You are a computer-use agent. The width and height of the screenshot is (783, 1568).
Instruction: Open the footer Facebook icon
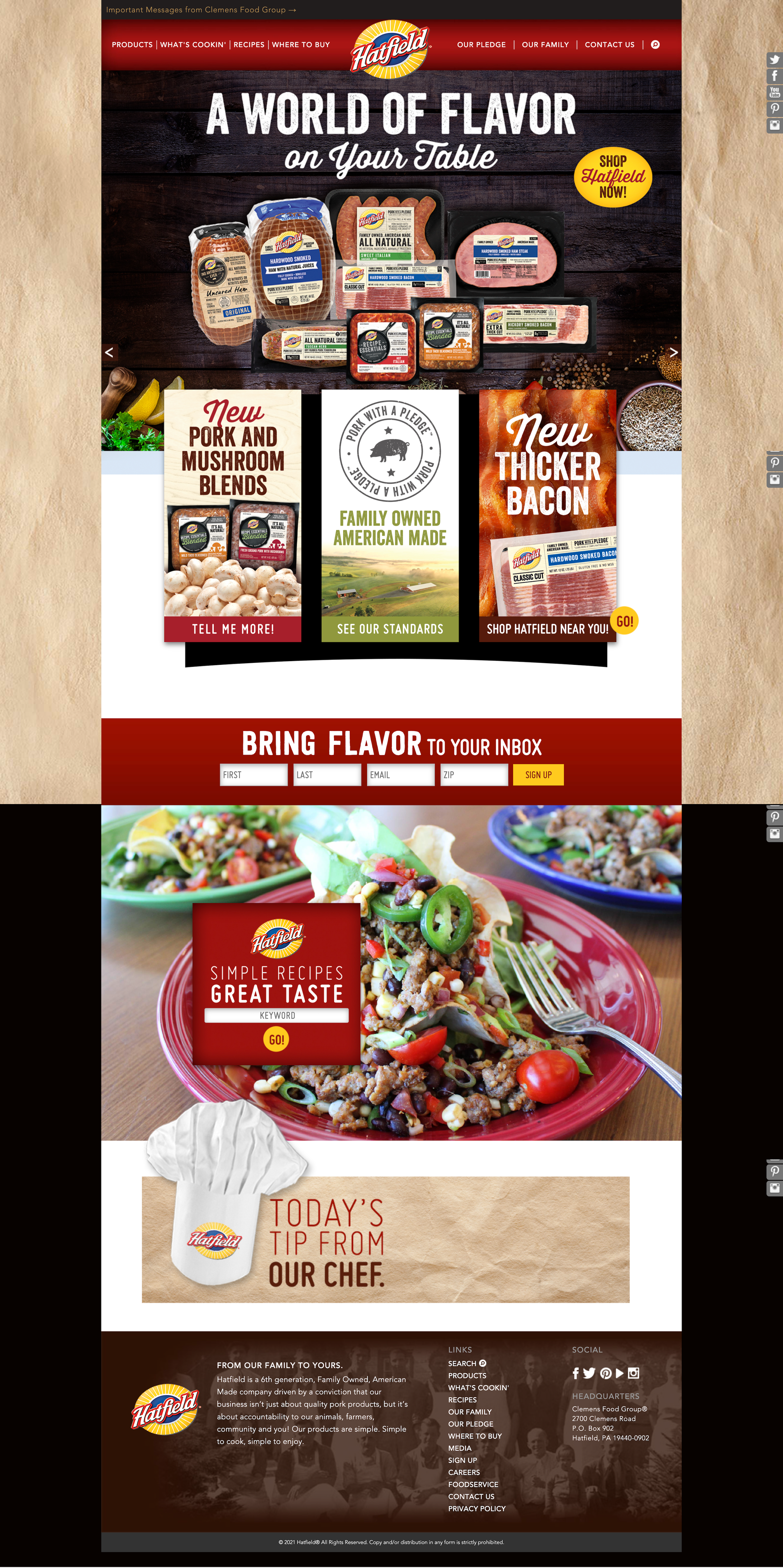click(x=575, y=1373)
